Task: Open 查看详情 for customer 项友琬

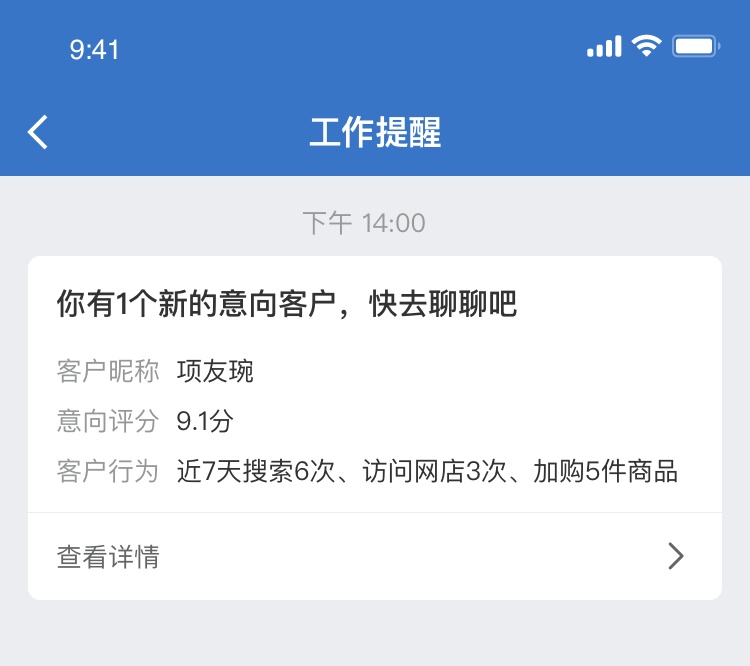Action: click(x=374, y=557)
